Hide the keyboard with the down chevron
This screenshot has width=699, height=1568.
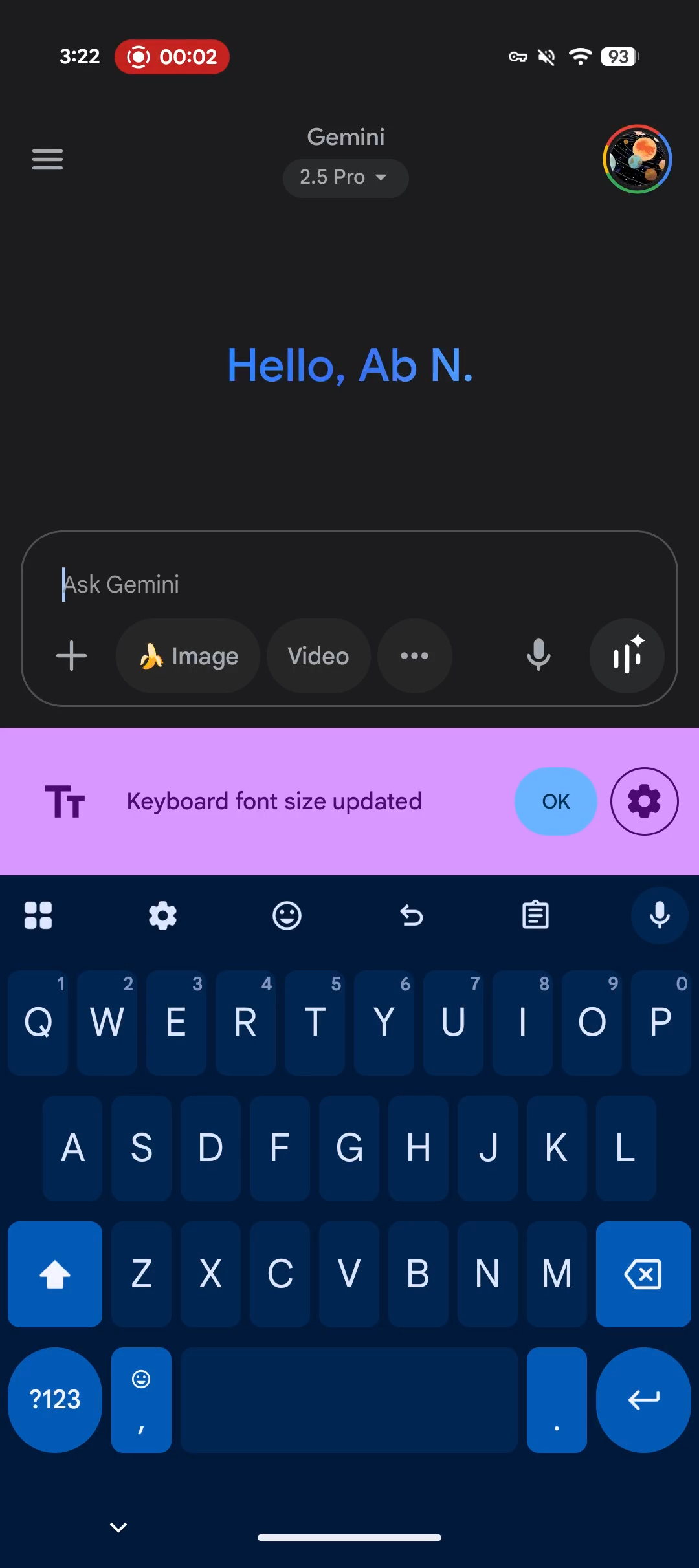coord(118,1528)
